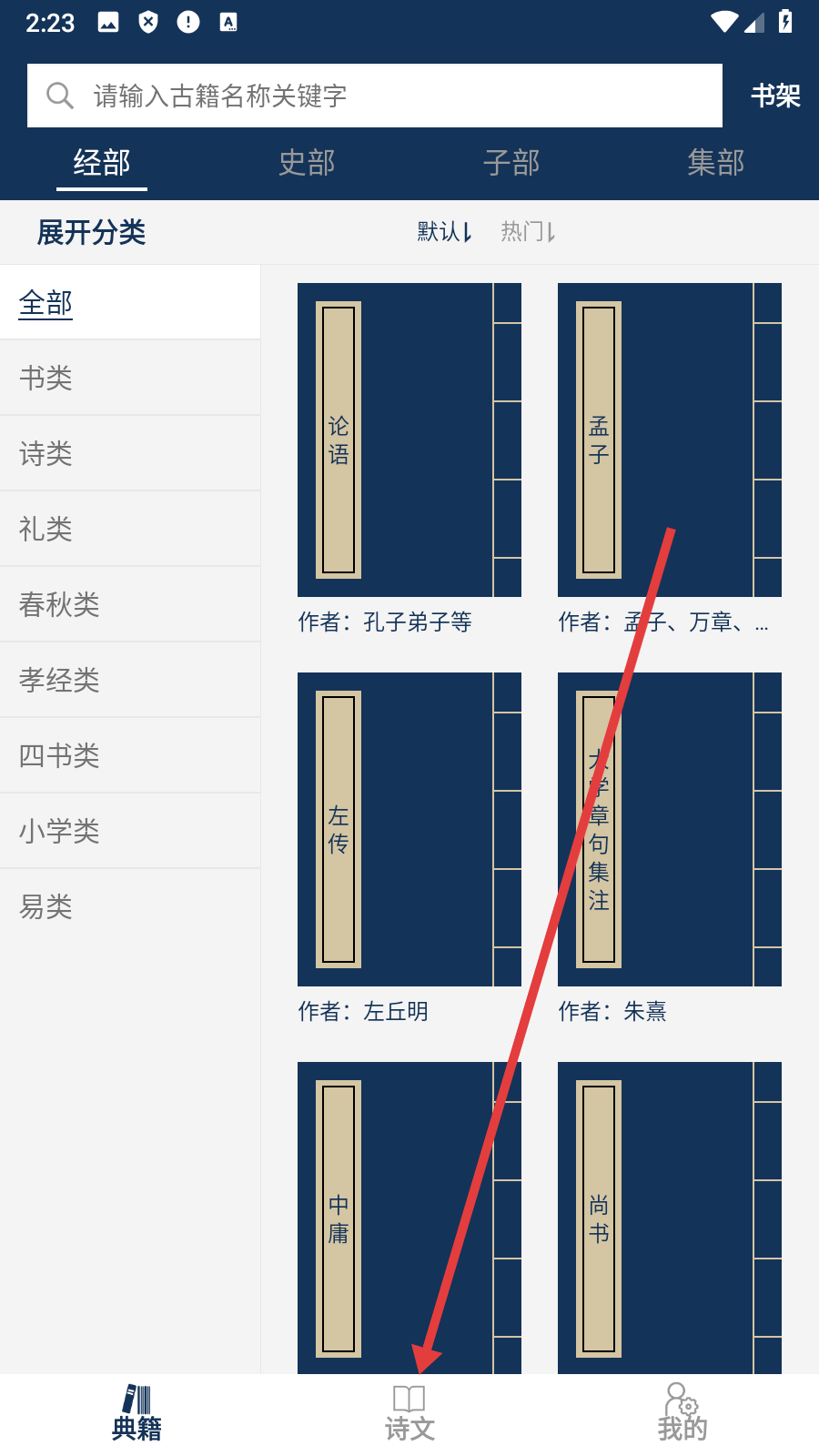Go to the 我的 profile tab
819x1456 pixels.
(x=682, y=1415)
